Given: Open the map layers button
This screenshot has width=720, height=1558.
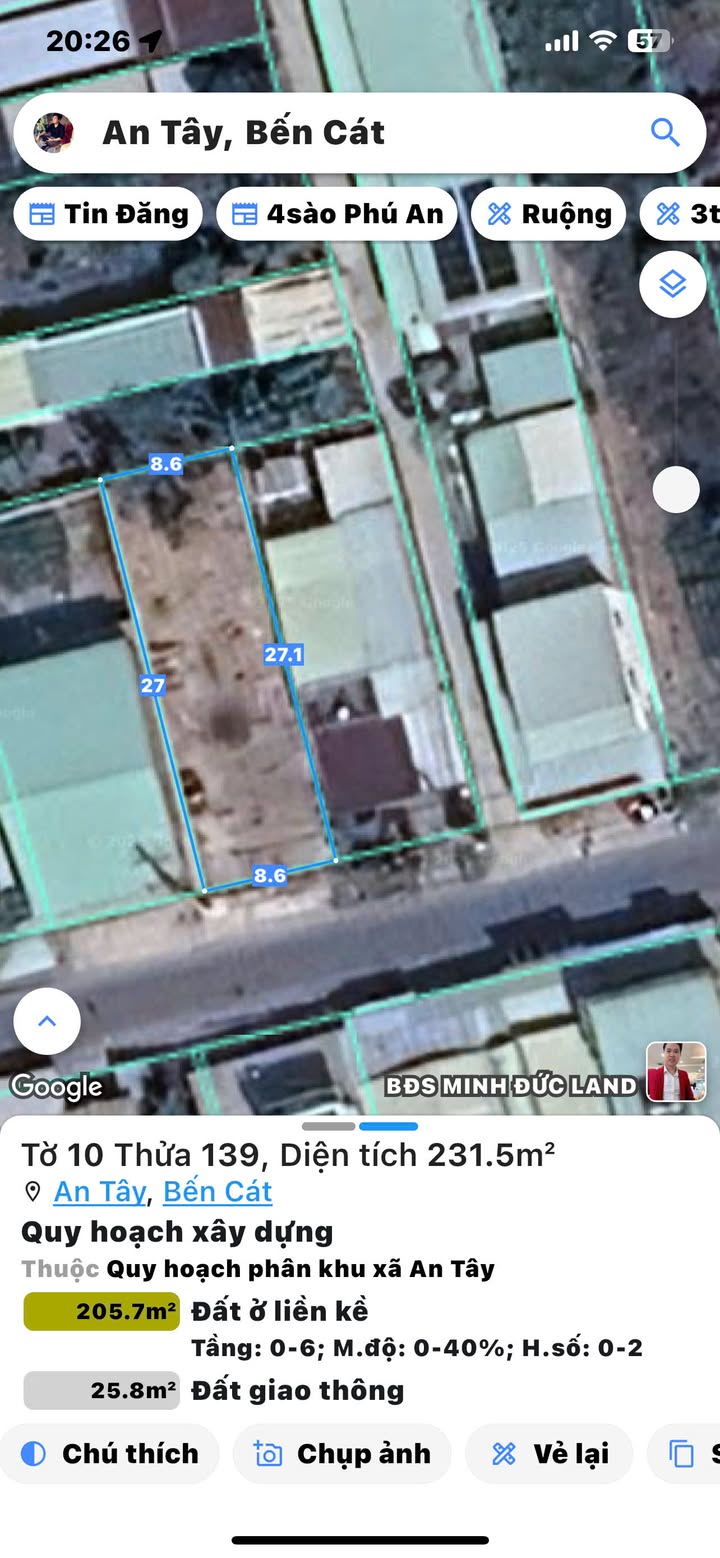Looking at the screenshot, I should [x=673, y=284].
